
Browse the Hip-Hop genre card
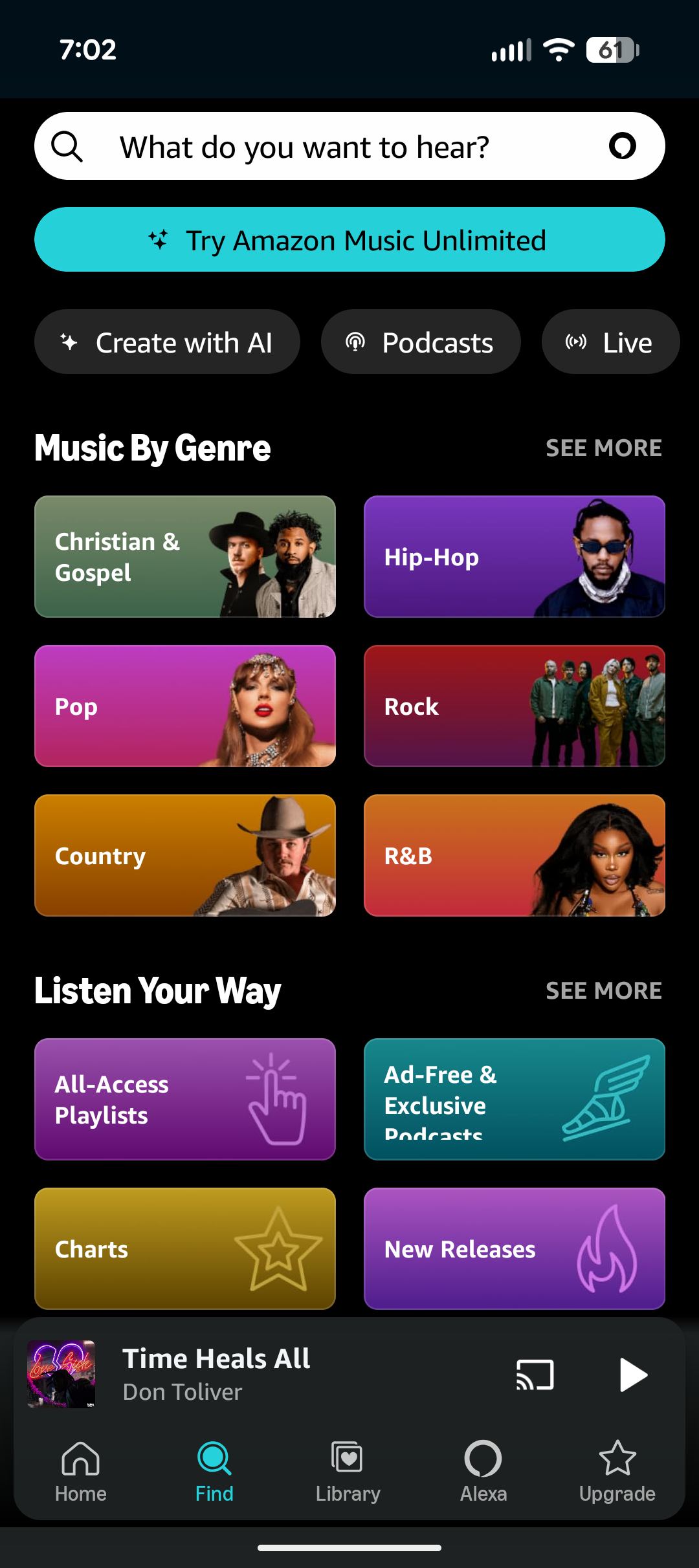tap(514, 557)
